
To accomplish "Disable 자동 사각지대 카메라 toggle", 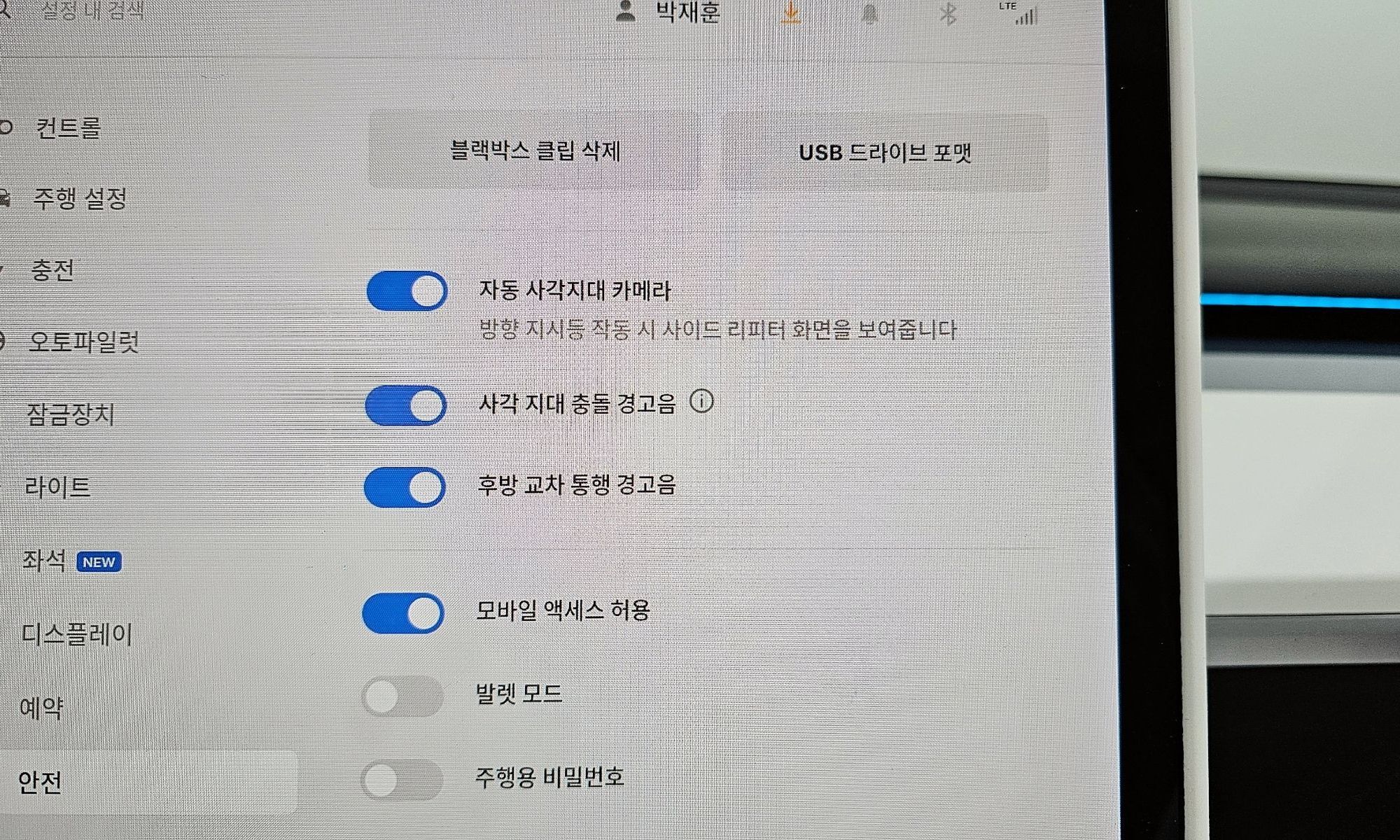I will point(407,290).
